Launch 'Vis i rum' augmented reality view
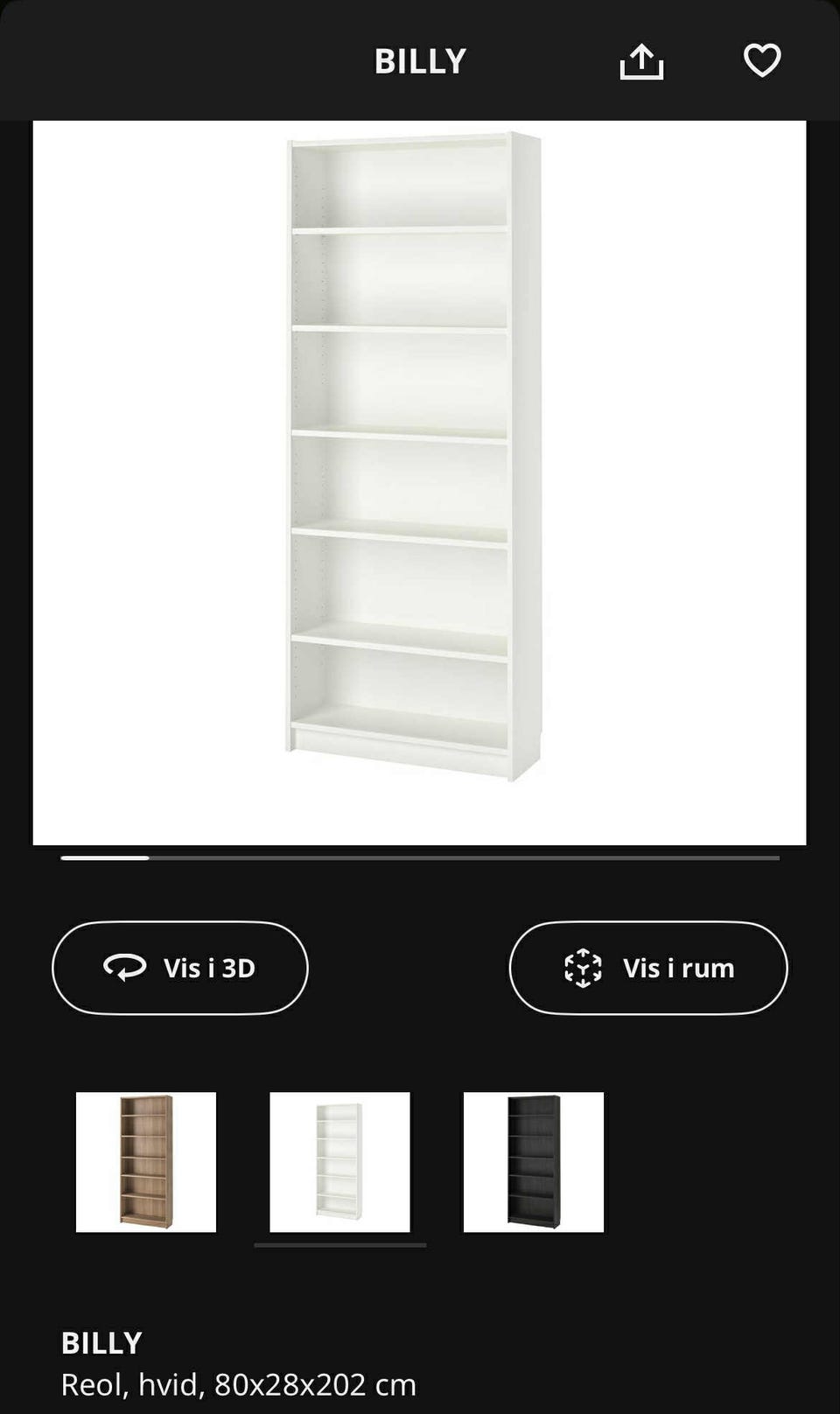This screenshot has height=1414, width=840. [647, 968]
